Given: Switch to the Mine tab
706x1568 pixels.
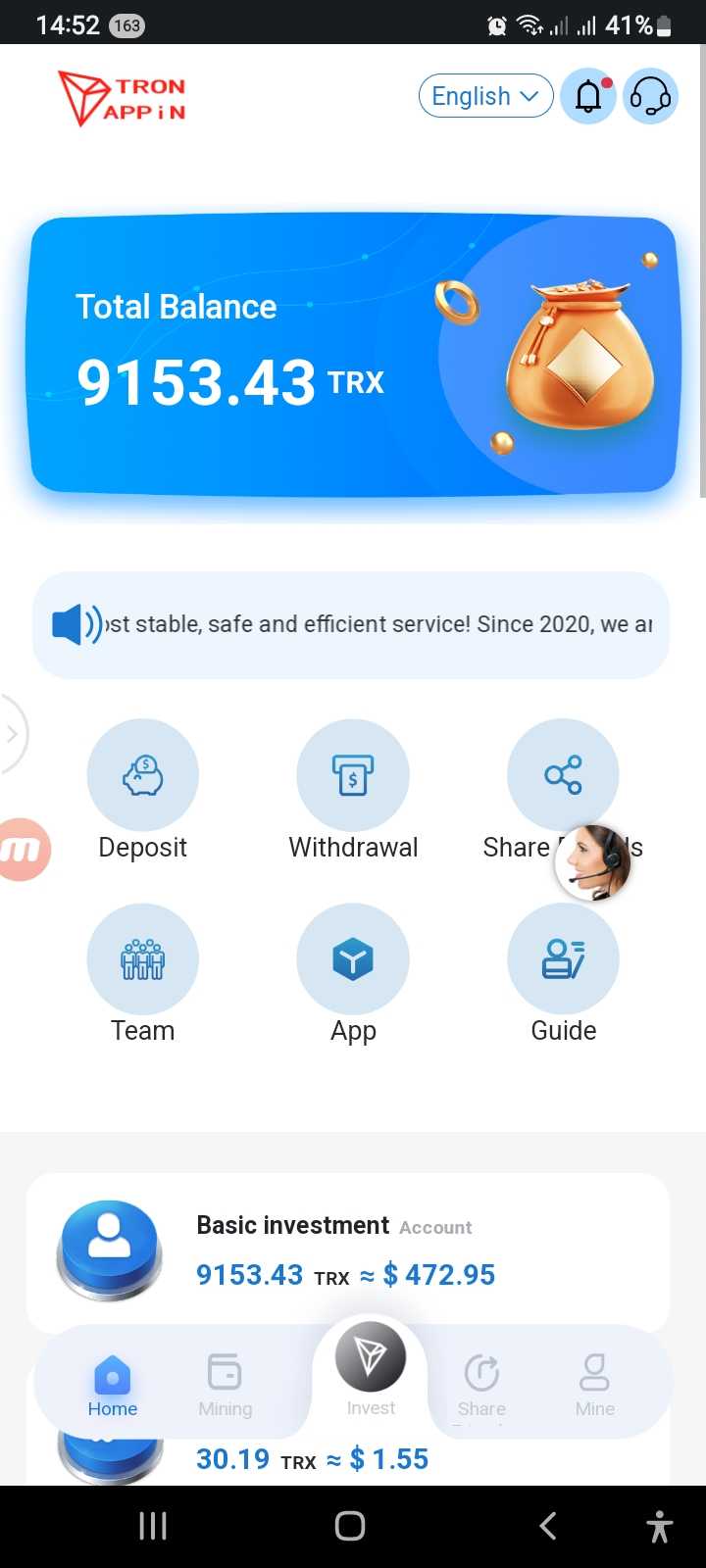Looking at the screenshot, I should 594,1384.
